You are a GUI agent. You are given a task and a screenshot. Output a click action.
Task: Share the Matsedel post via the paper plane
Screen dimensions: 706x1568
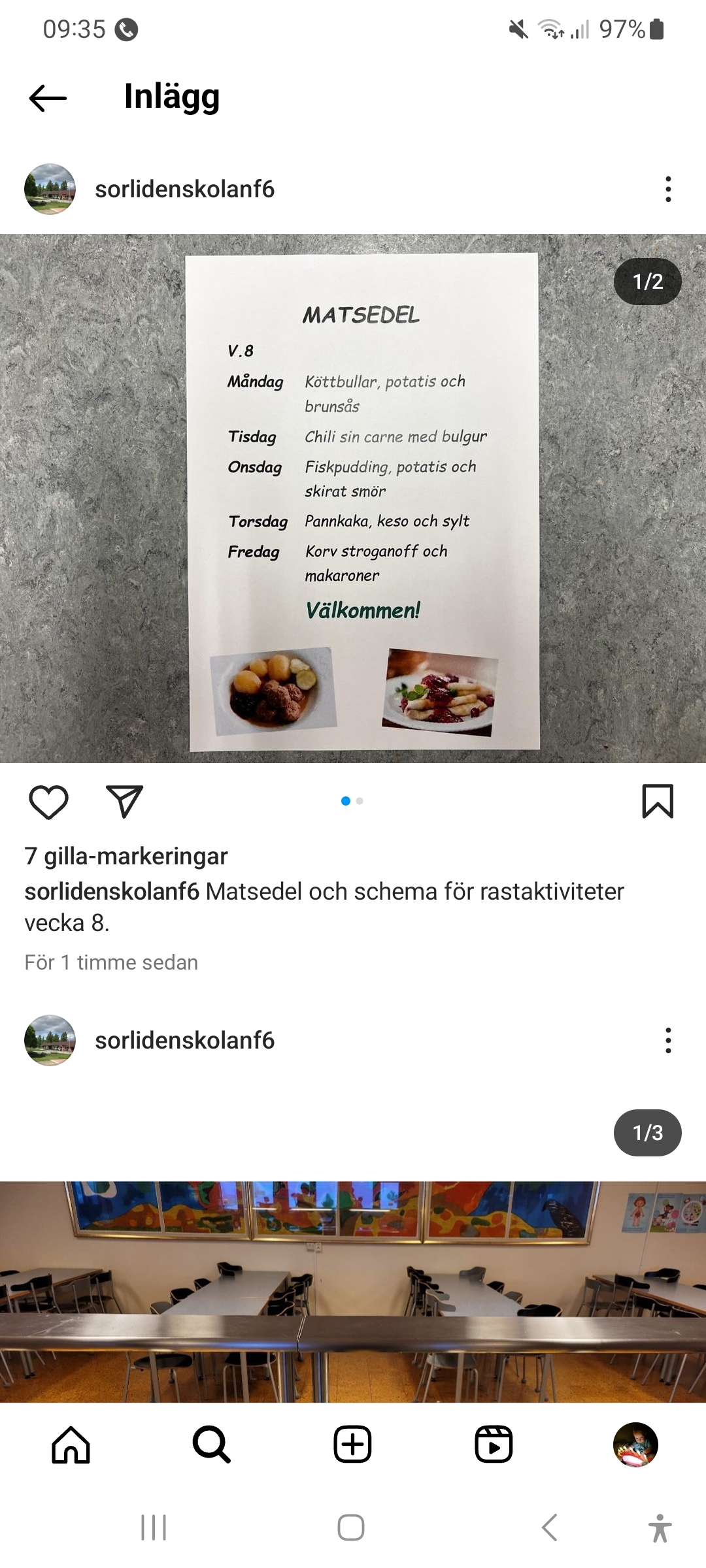(x=124, y=802)
